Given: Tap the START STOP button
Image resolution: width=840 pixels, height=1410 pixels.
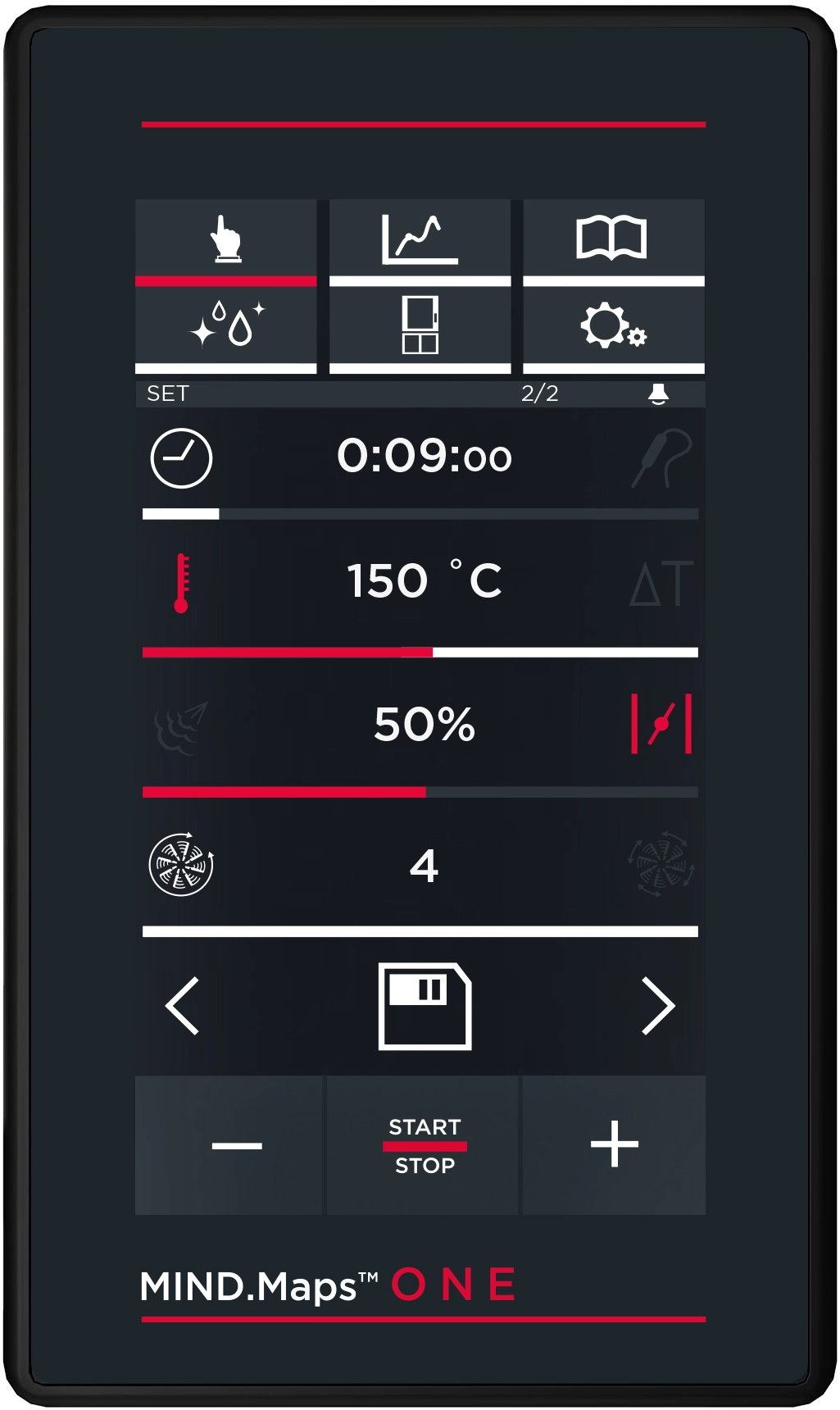Looking at the screenshot, I should pyautogui.click(x=424, y=1145).
